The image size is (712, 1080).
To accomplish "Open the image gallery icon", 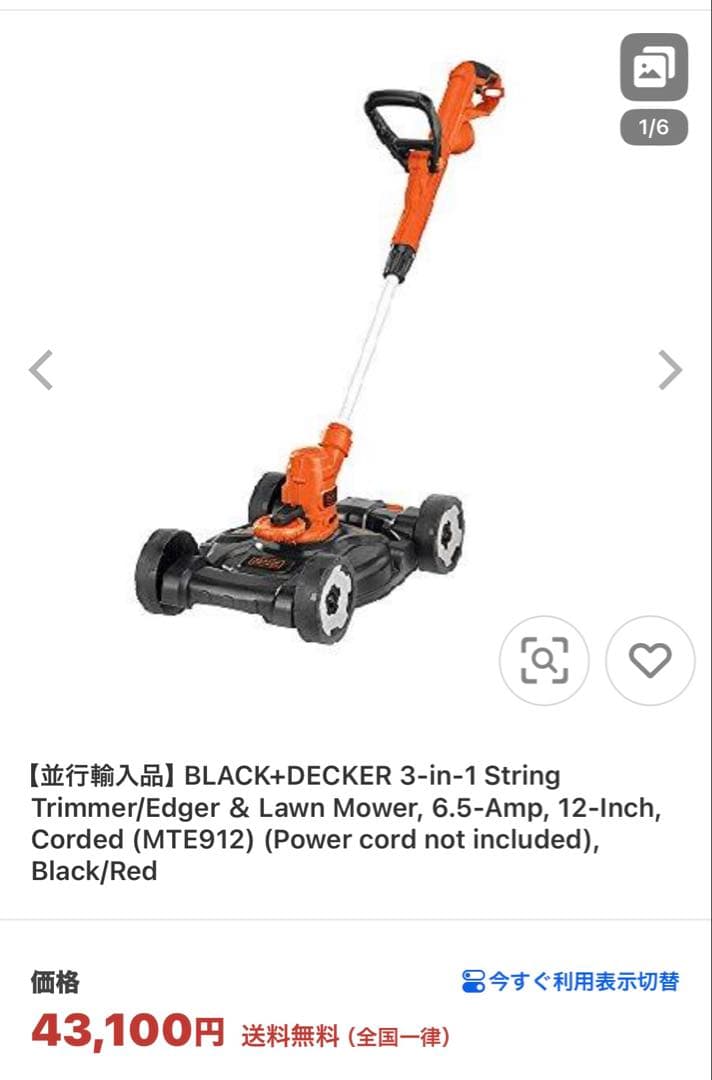I will pyautogui.click(x=654, y=68).
